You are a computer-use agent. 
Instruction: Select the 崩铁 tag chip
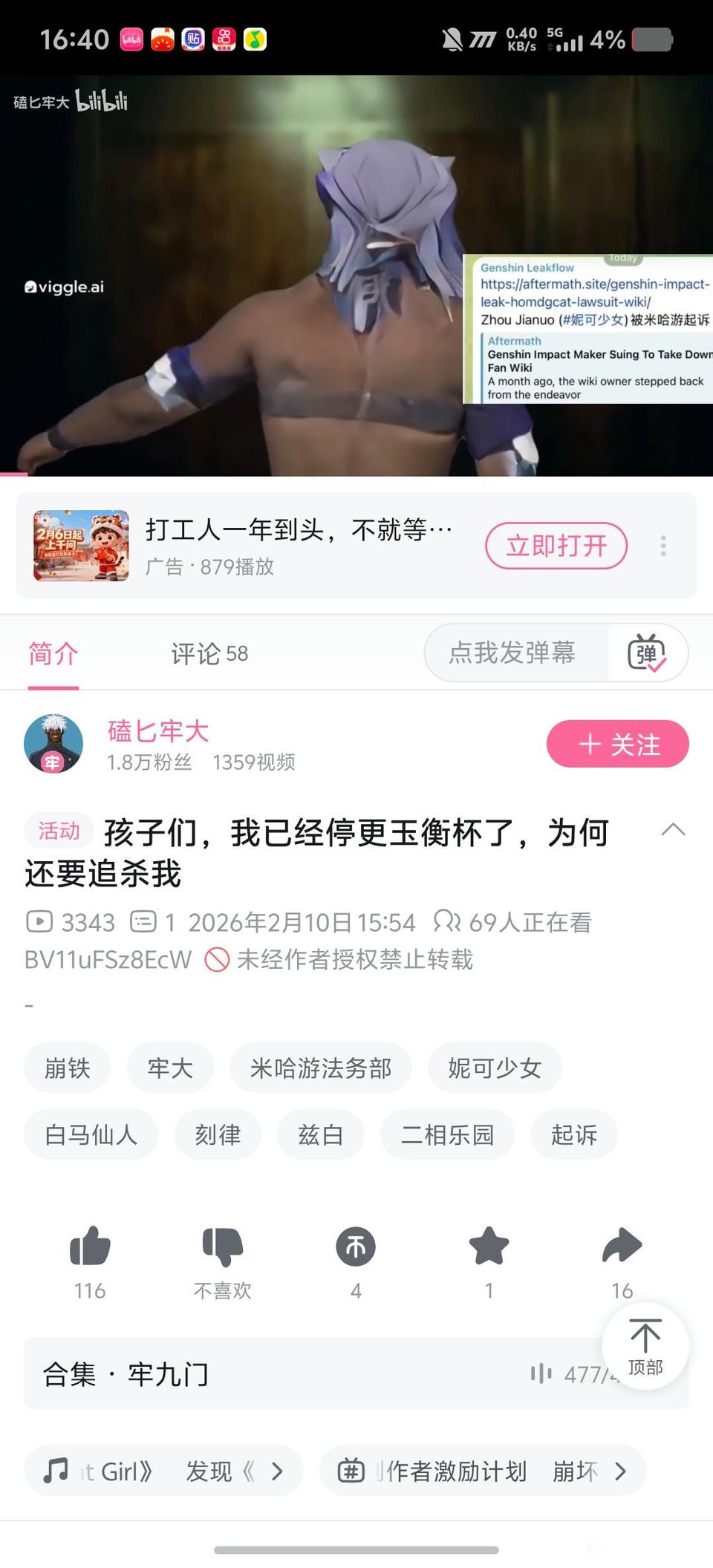pyautogui.click(x=68, y=1068)
